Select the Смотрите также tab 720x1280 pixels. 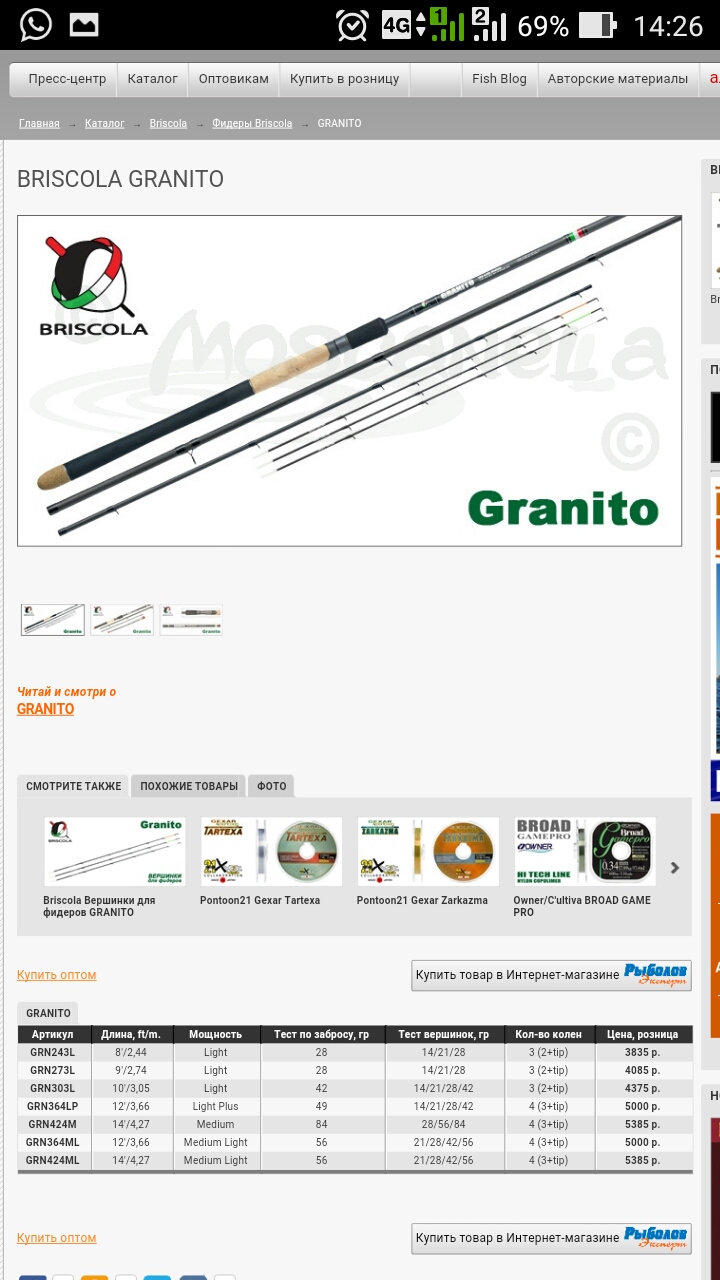74,786
